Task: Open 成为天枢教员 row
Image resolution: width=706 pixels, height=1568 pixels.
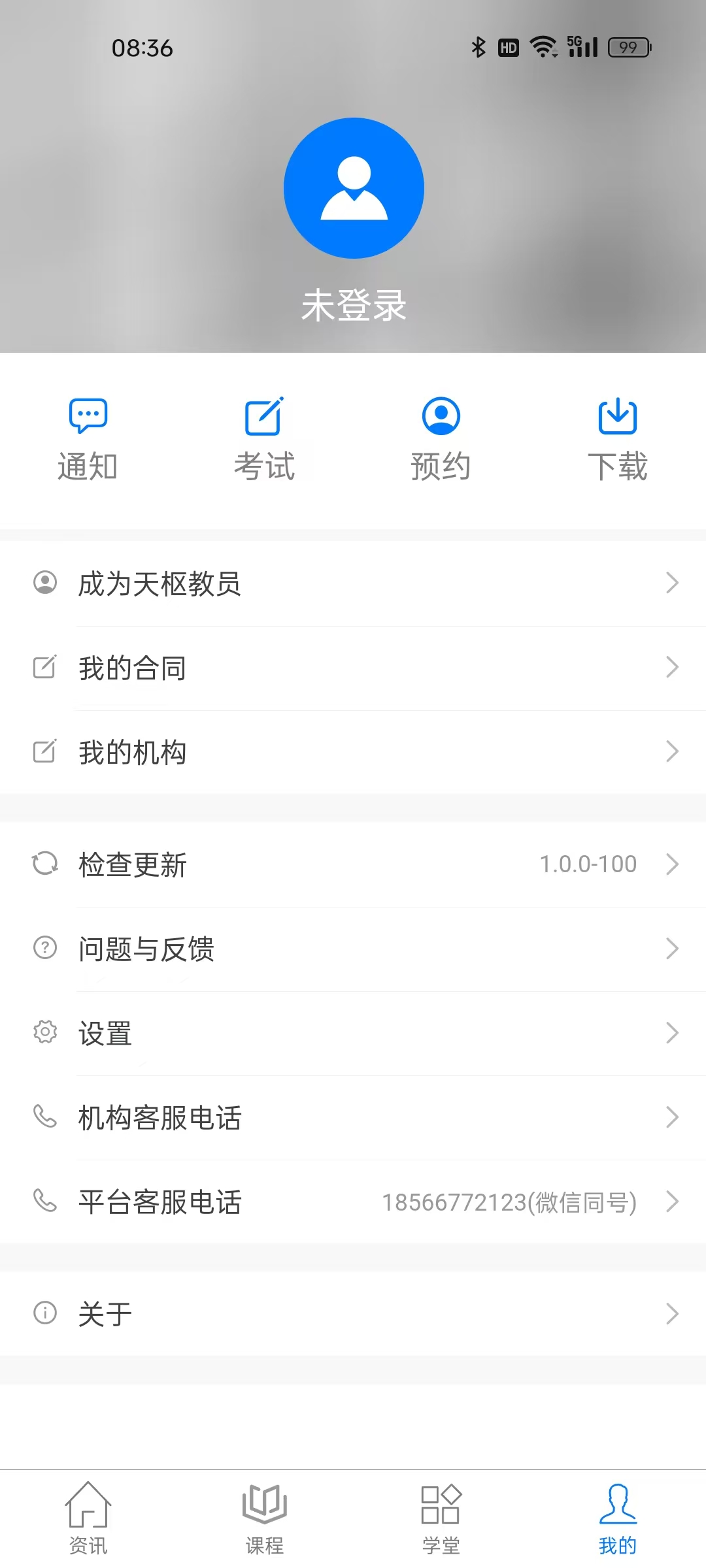Action: 353,583
